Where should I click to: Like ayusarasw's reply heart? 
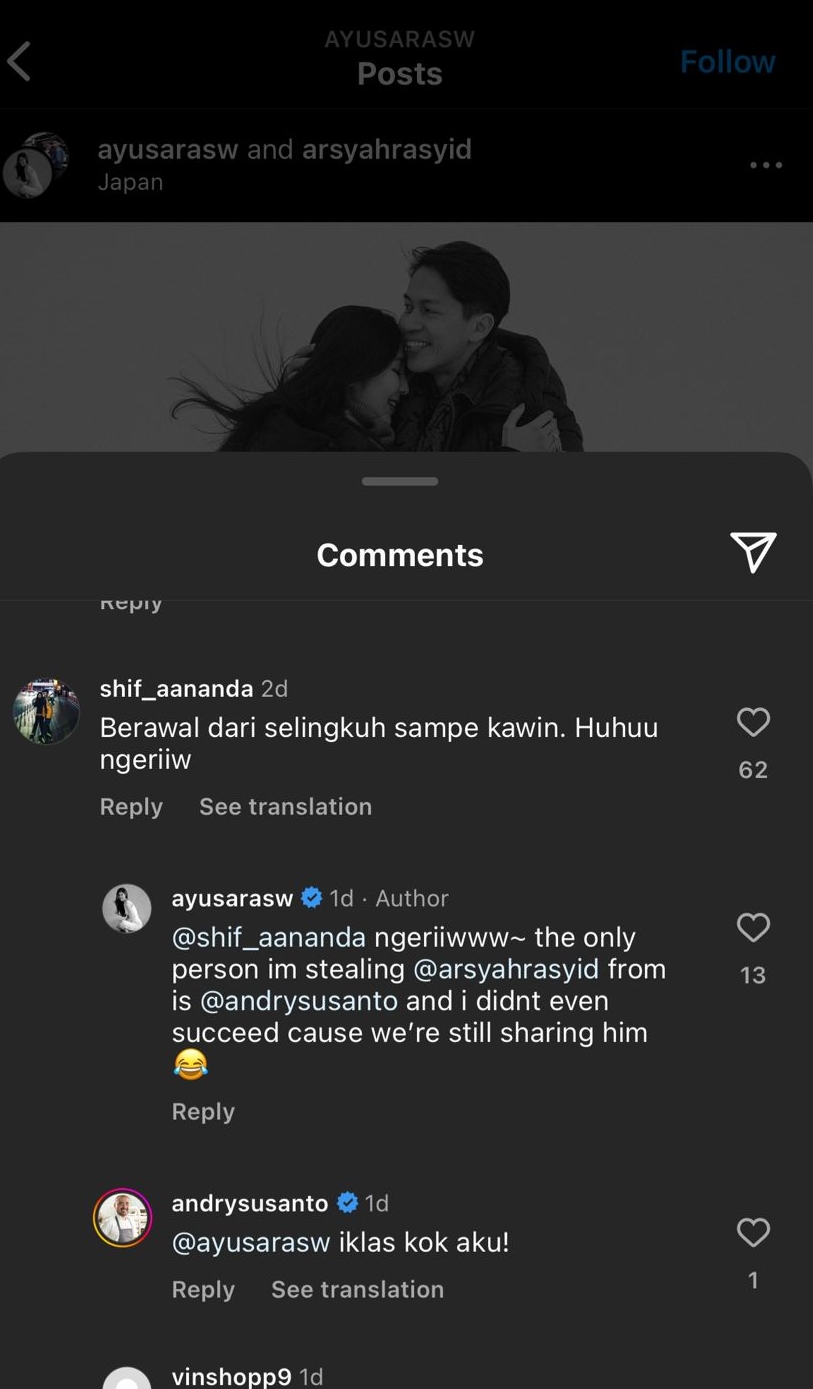pyautogui.click(x=753, y=927)
